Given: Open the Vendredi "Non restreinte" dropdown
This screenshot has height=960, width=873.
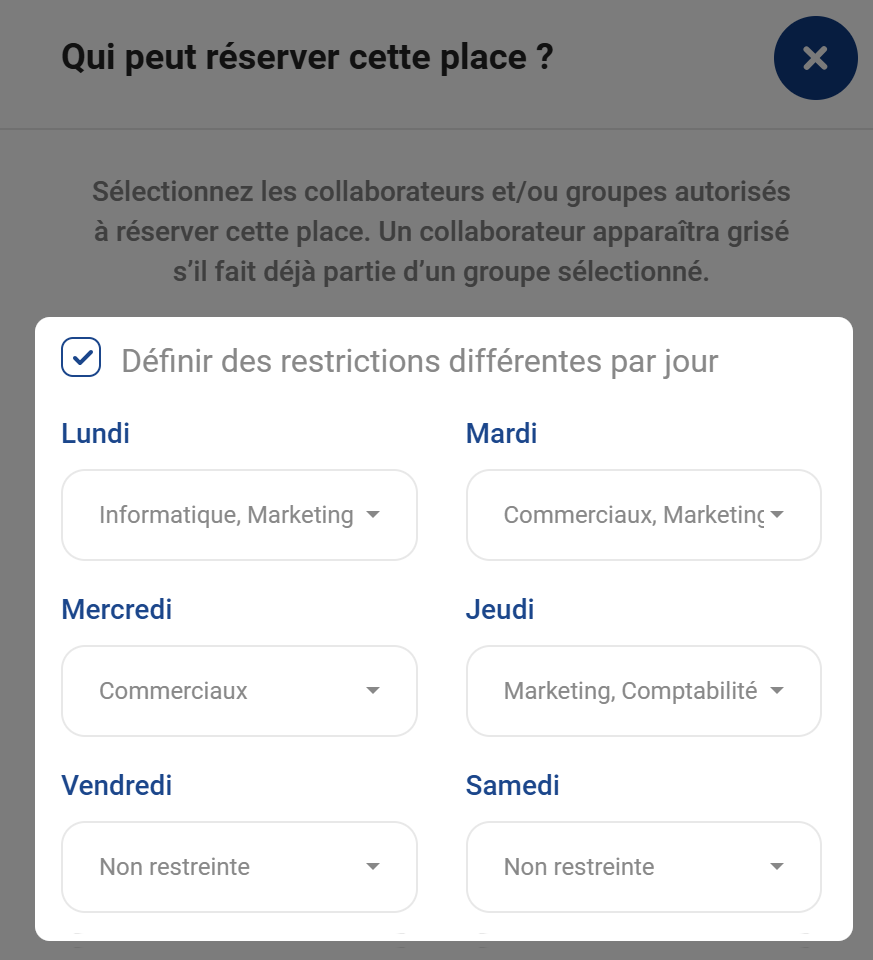Looking at the screenshot, I should tap(239, 867).
